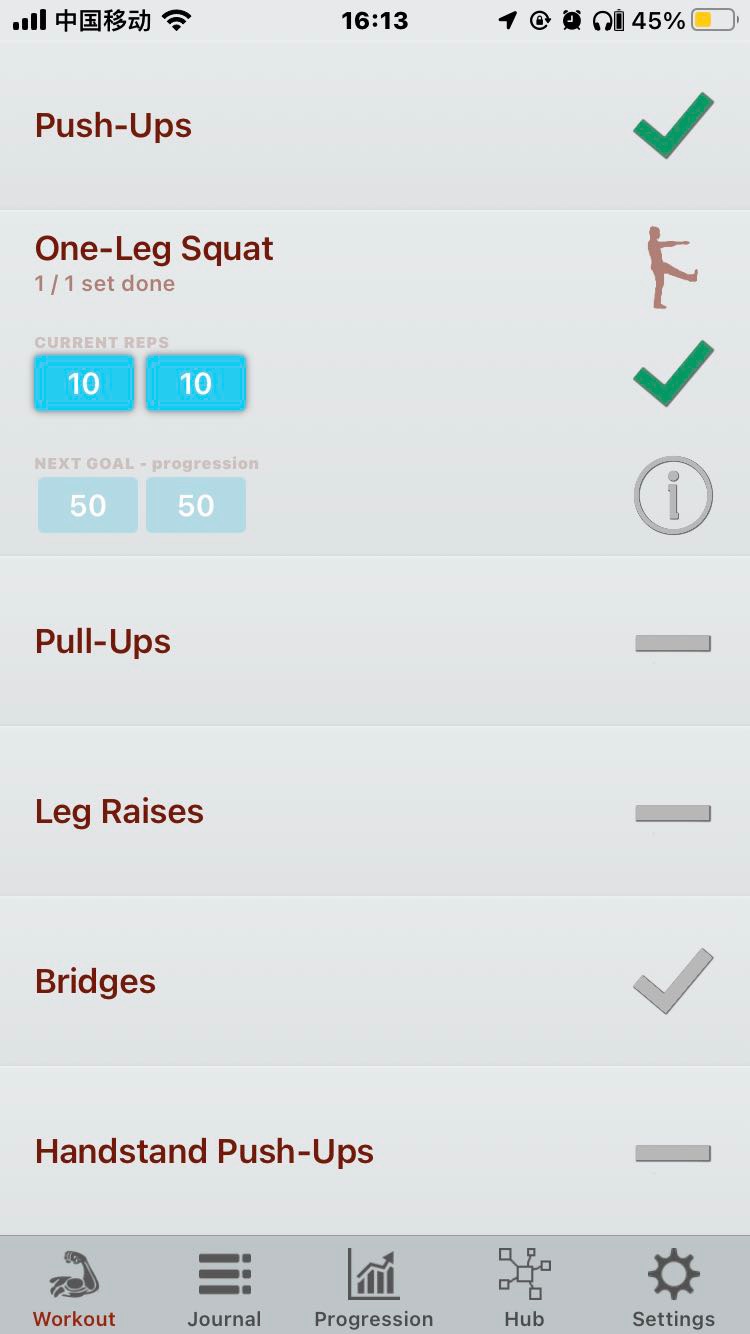750x1334 pixels.
Task: Go to the Progression tab
Action: [x=374, y=1288]
